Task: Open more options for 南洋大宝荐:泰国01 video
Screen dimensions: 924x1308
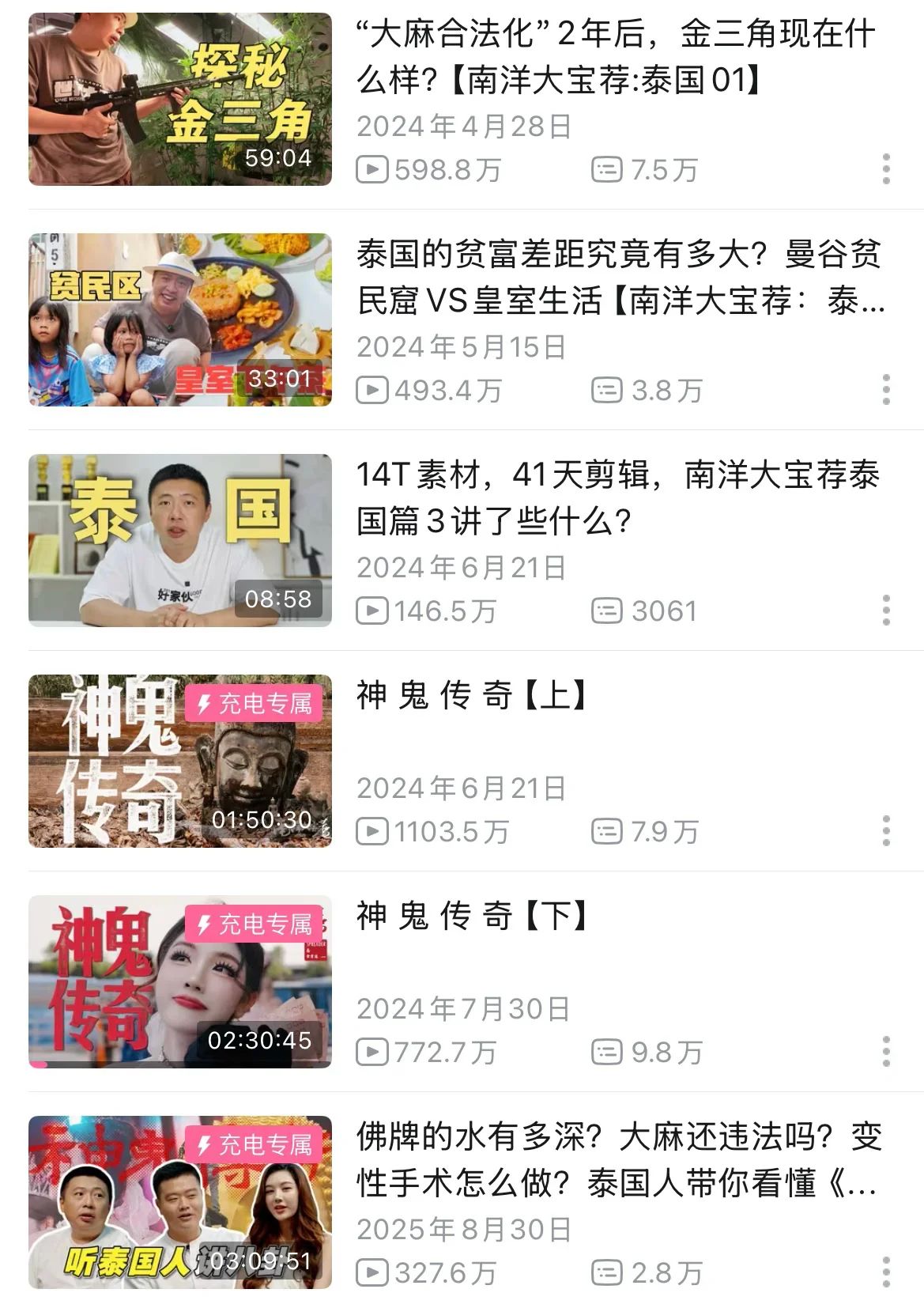Action: click(886, 169)
